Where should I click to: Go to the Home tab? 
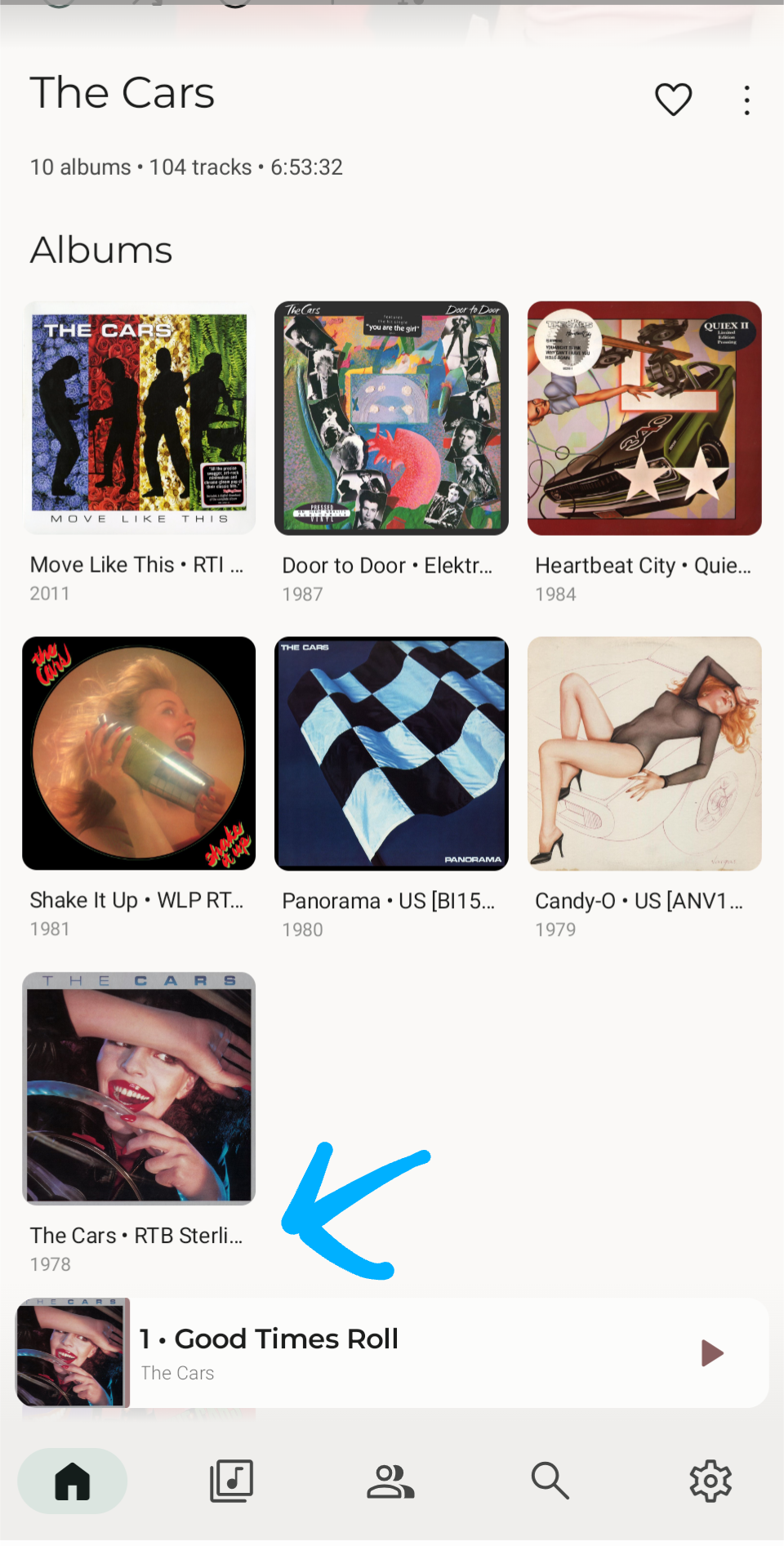pyautogui.click(x=72, y=1481)
